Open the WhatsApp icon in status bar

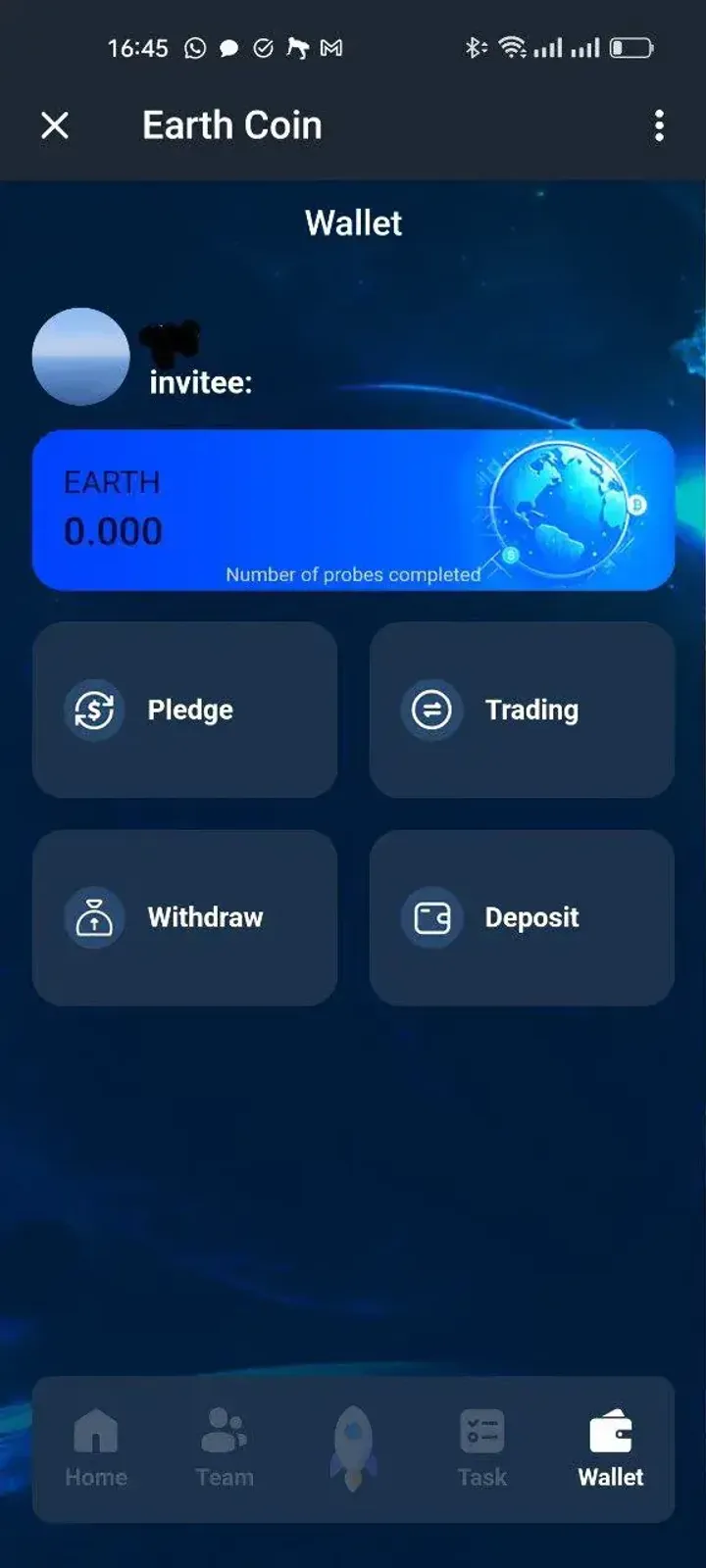click(x=193, y=47)
